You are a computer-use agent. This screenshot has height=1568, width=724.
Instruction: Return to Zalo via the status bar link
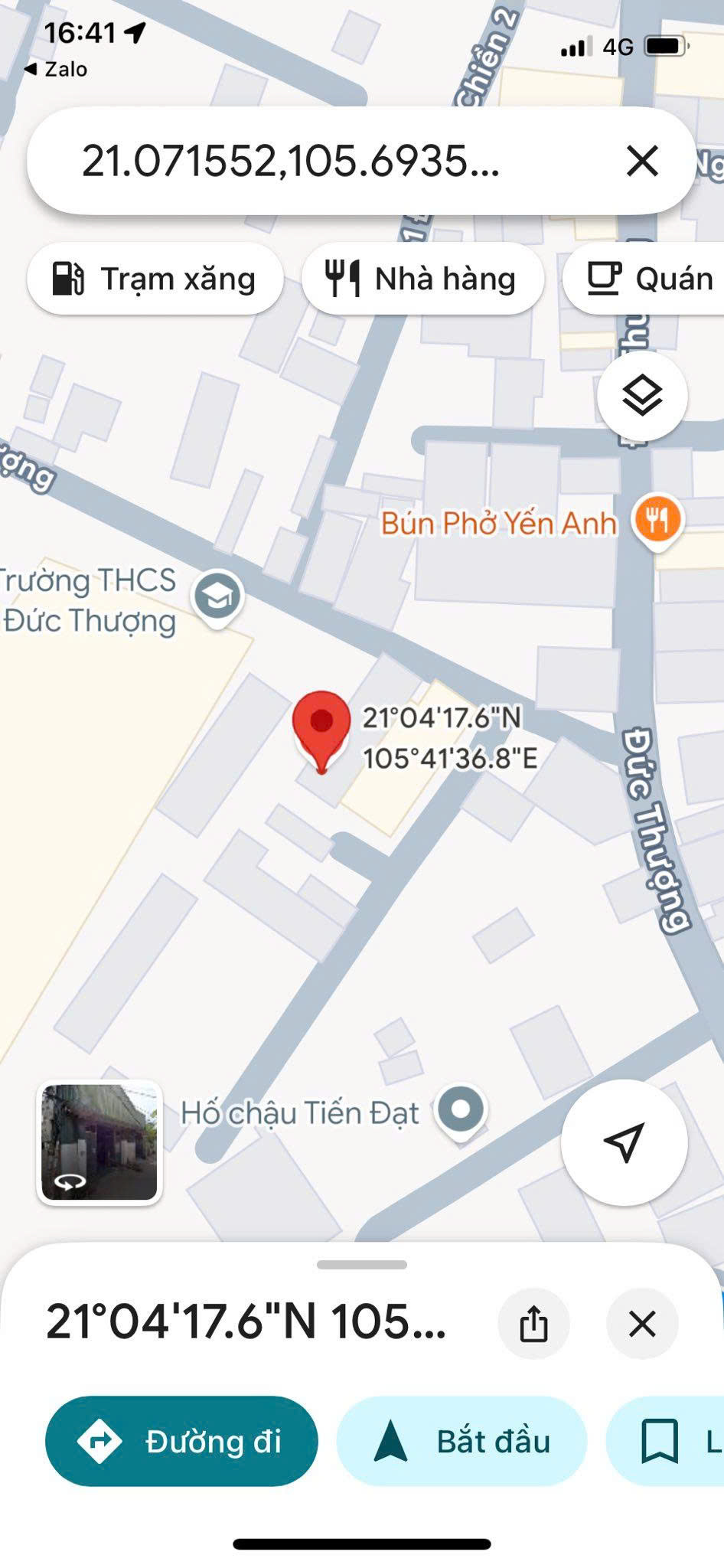(57, 69)
